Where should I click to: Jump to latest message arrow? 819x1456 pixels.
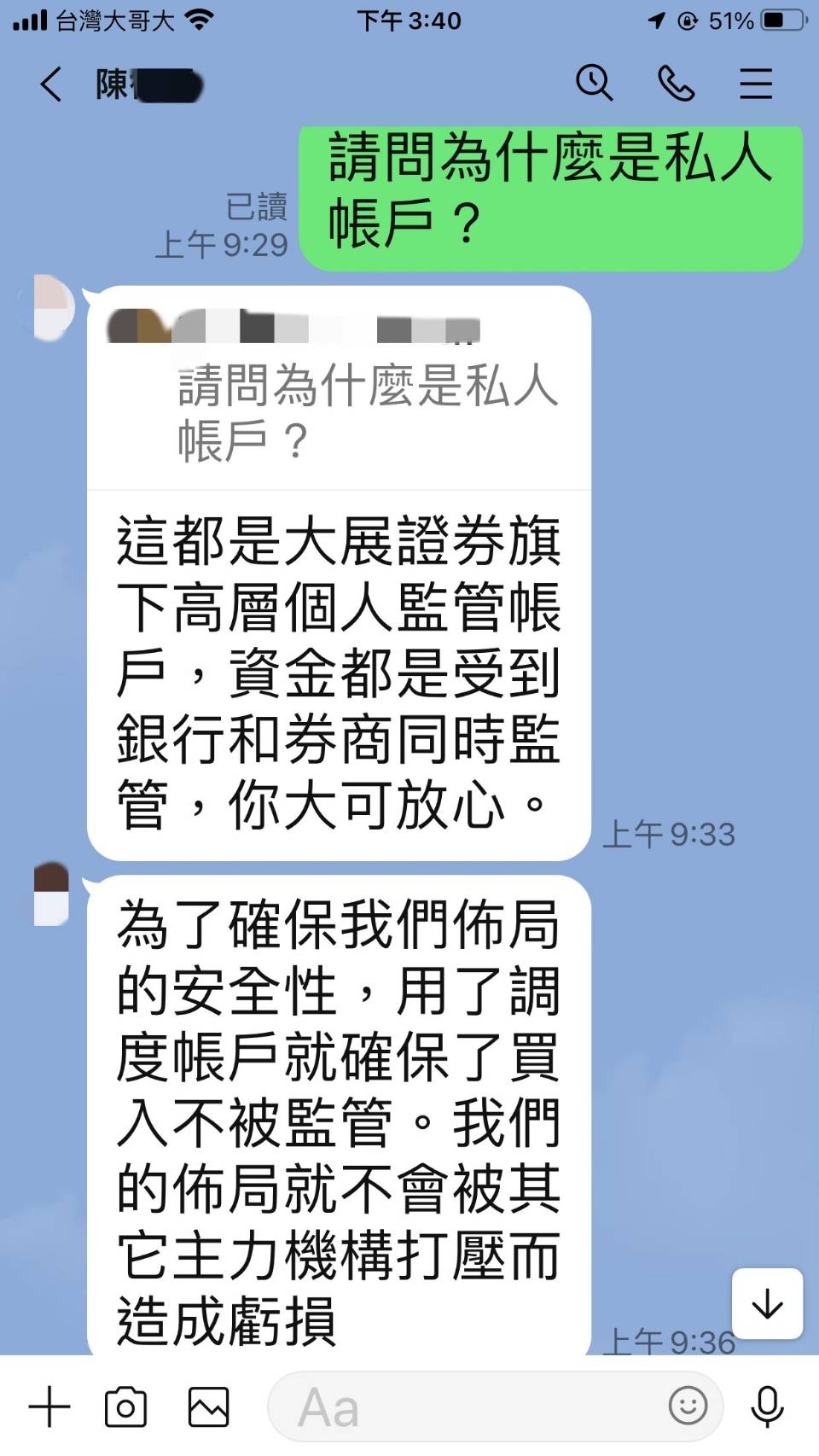point(767,1304)
